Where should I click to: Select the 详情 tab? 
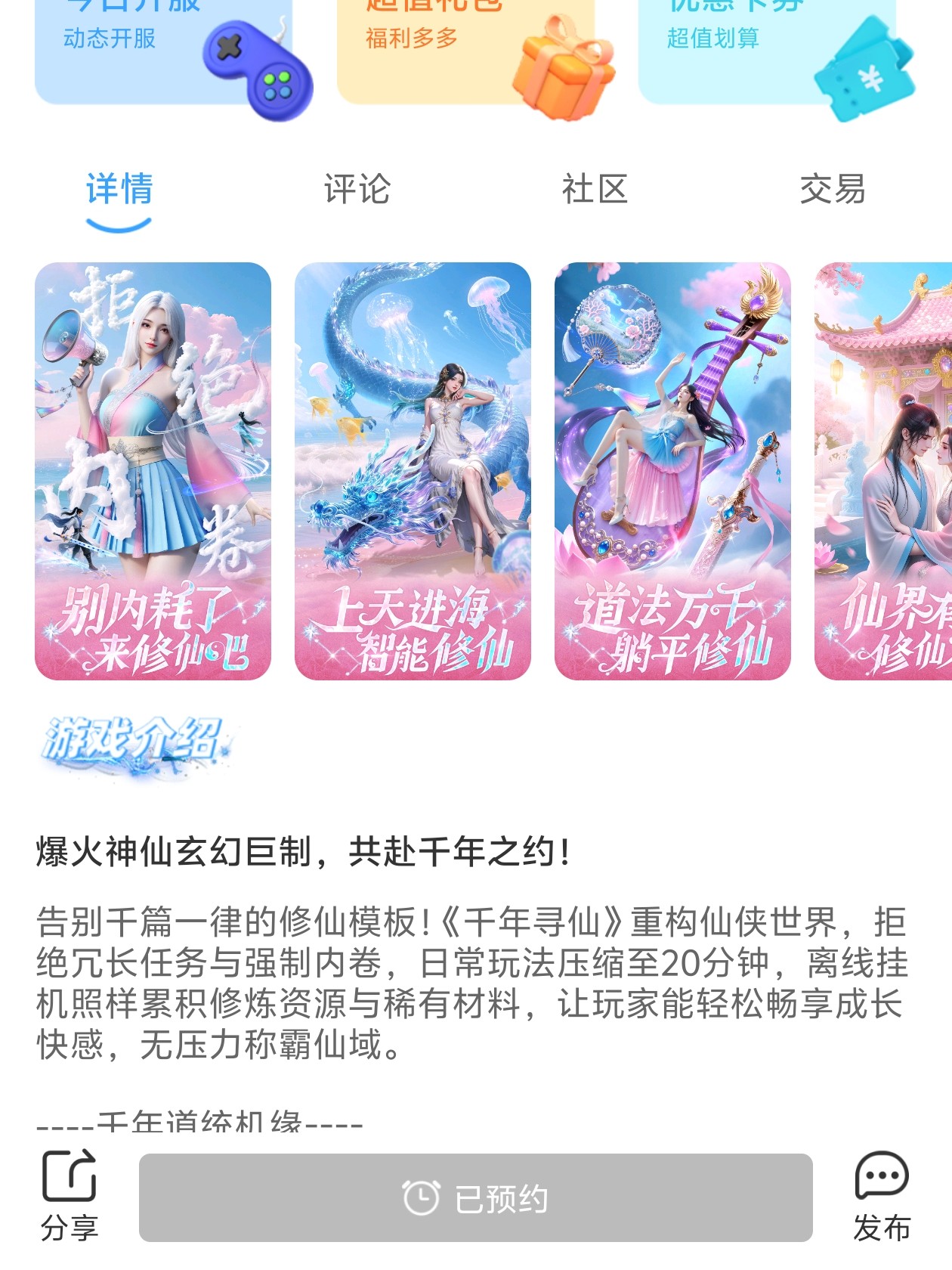pos(119,189)
